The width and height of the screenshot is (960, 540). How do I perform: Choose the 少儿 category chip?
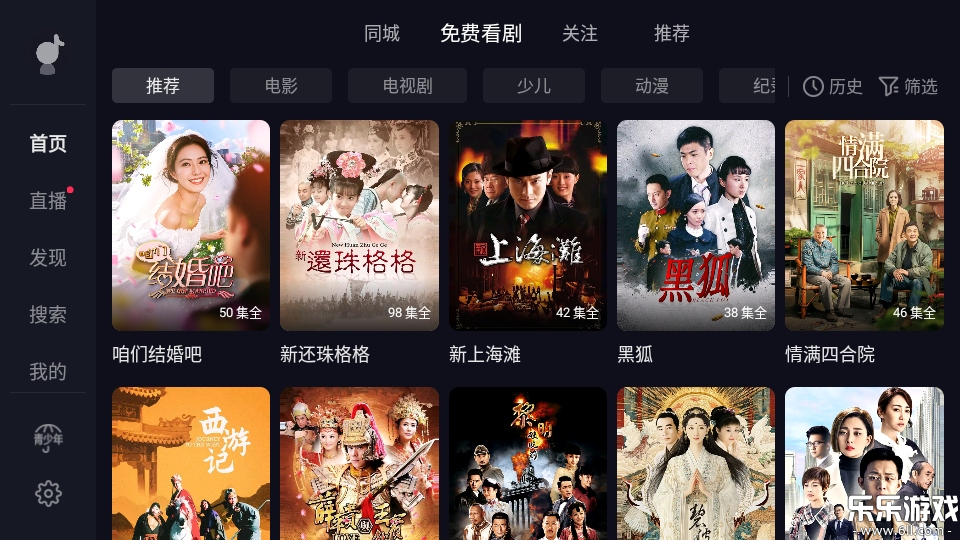[x=534, y=86]
